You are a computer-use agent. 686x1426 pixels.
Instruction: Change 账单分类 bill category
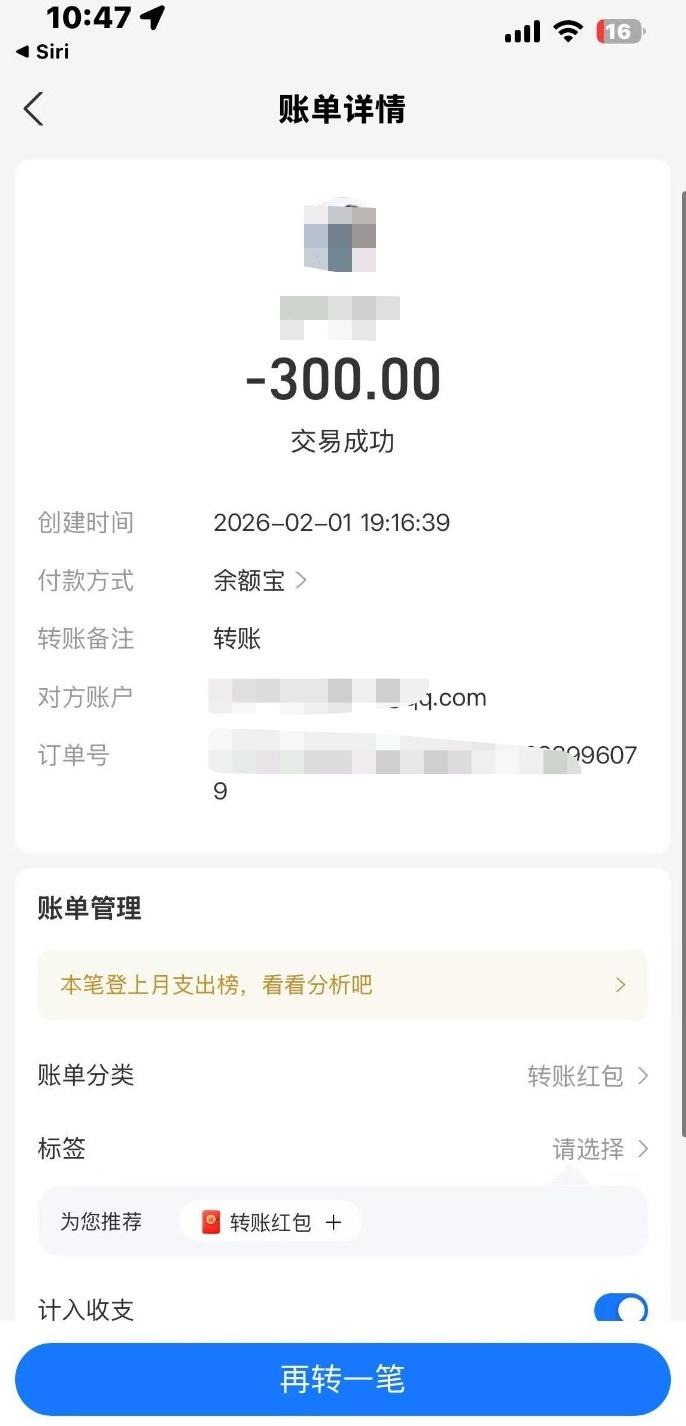click(x=588, y=1076)
